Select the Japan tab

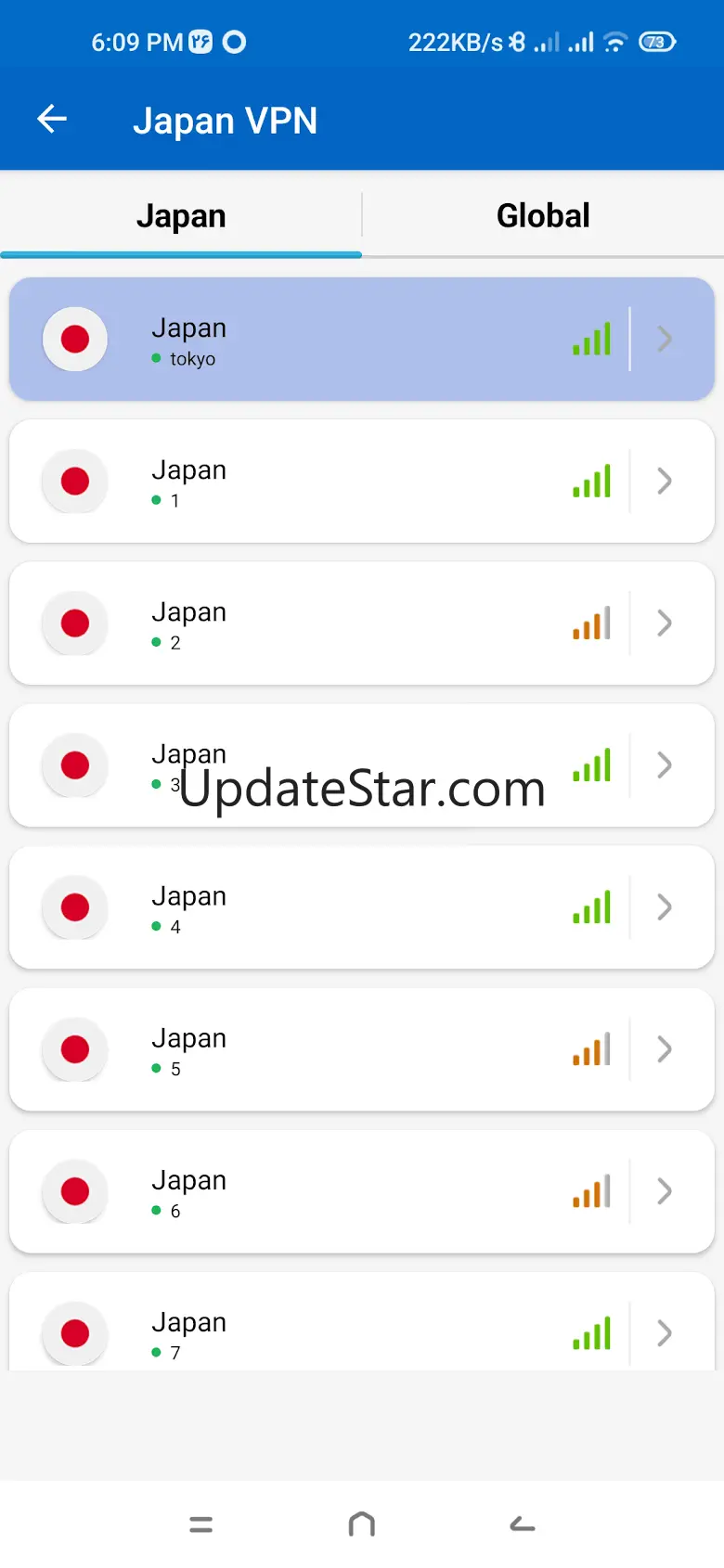[x=181, y=216]
